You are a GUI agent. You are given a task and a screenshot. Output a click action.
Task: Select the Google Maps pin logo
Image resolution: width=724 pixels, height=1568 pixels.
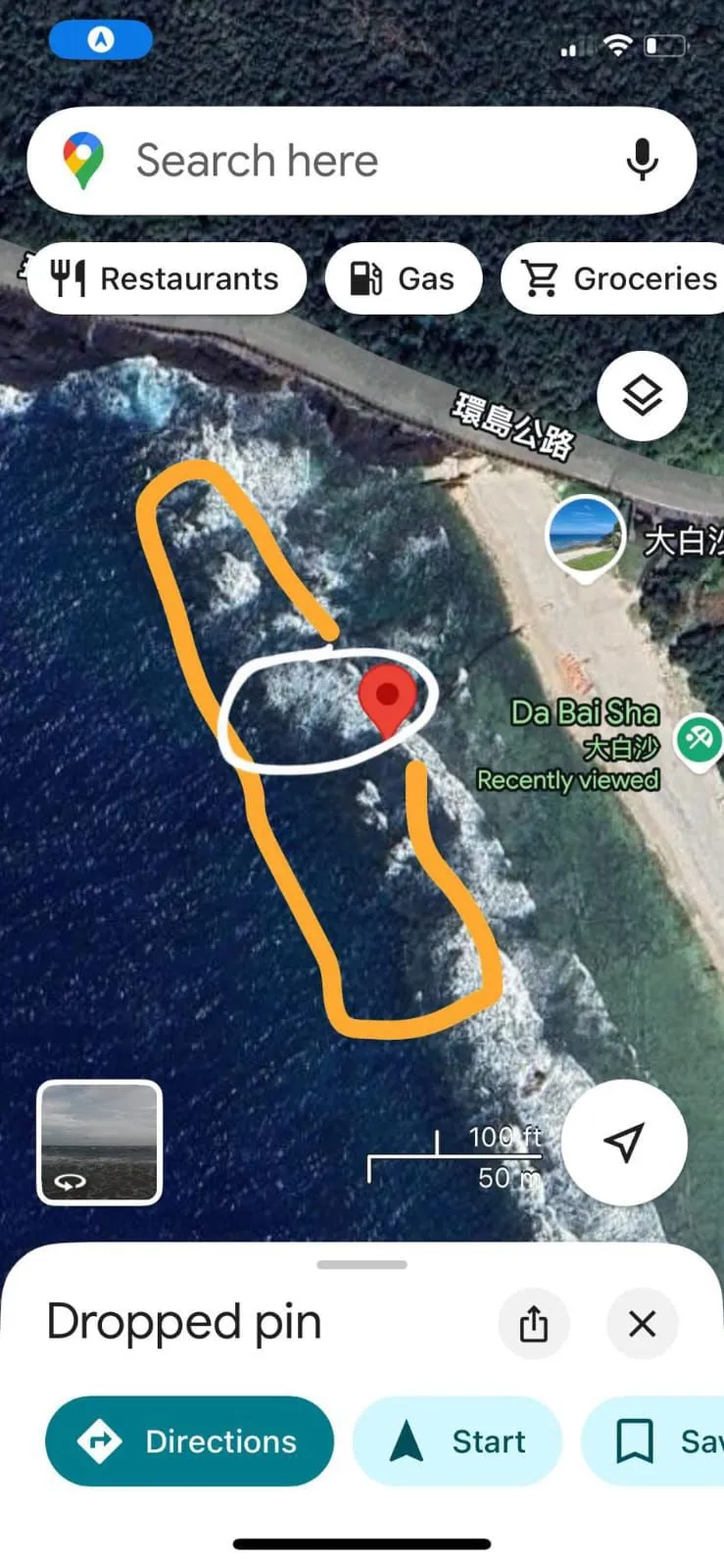82,159
